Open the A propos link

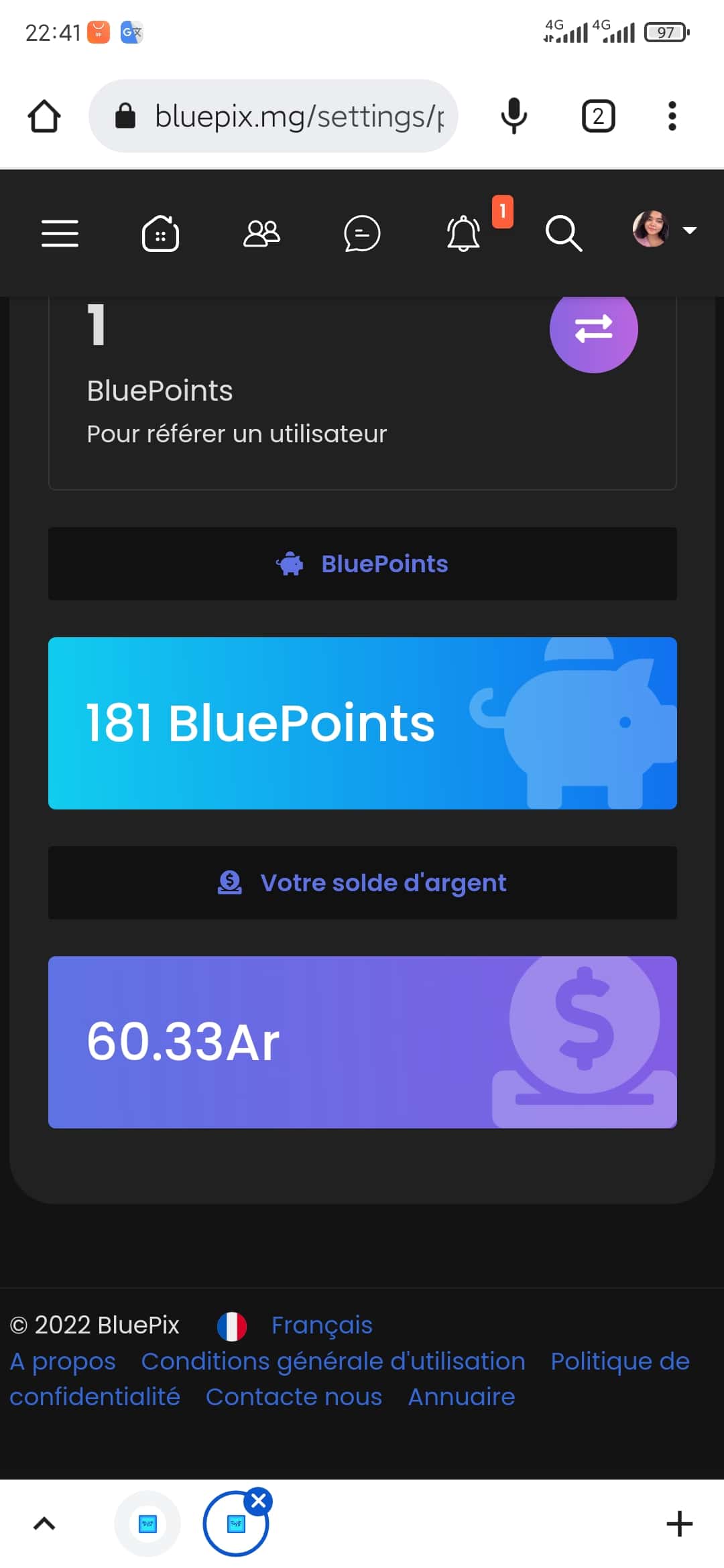62,1361
